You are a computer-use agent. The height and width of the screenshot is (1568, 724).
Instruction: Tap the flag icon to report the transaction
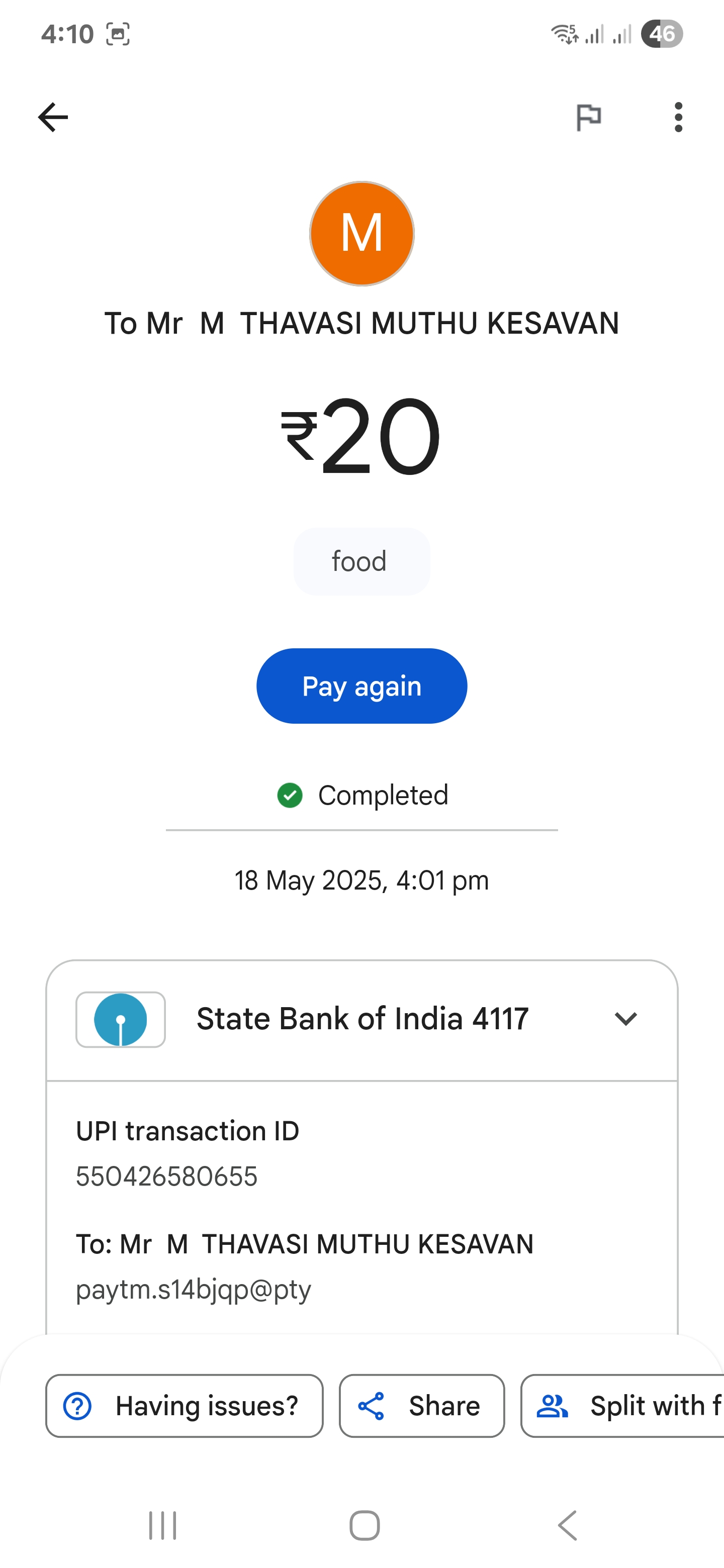pos(589,117)
